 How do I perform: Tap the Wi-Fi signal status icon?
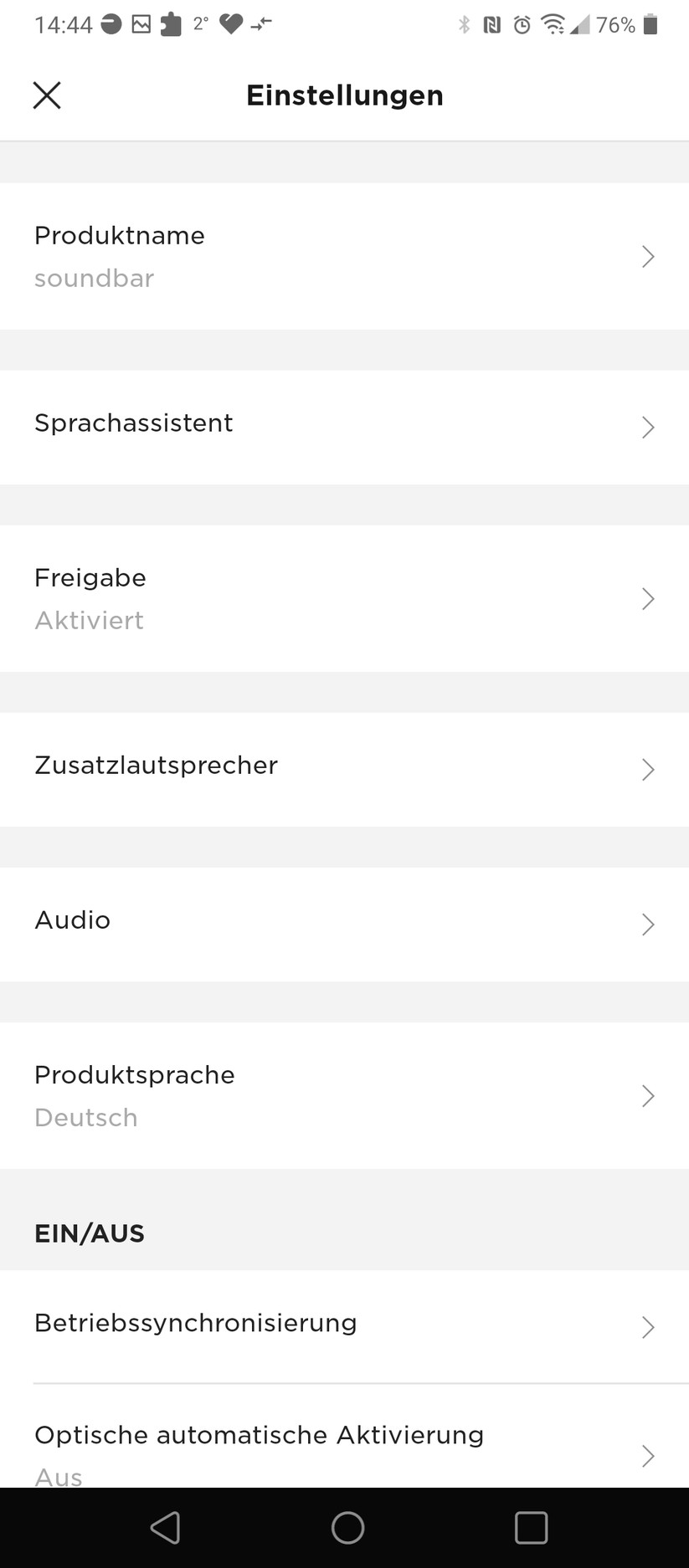tap(553, 25)
